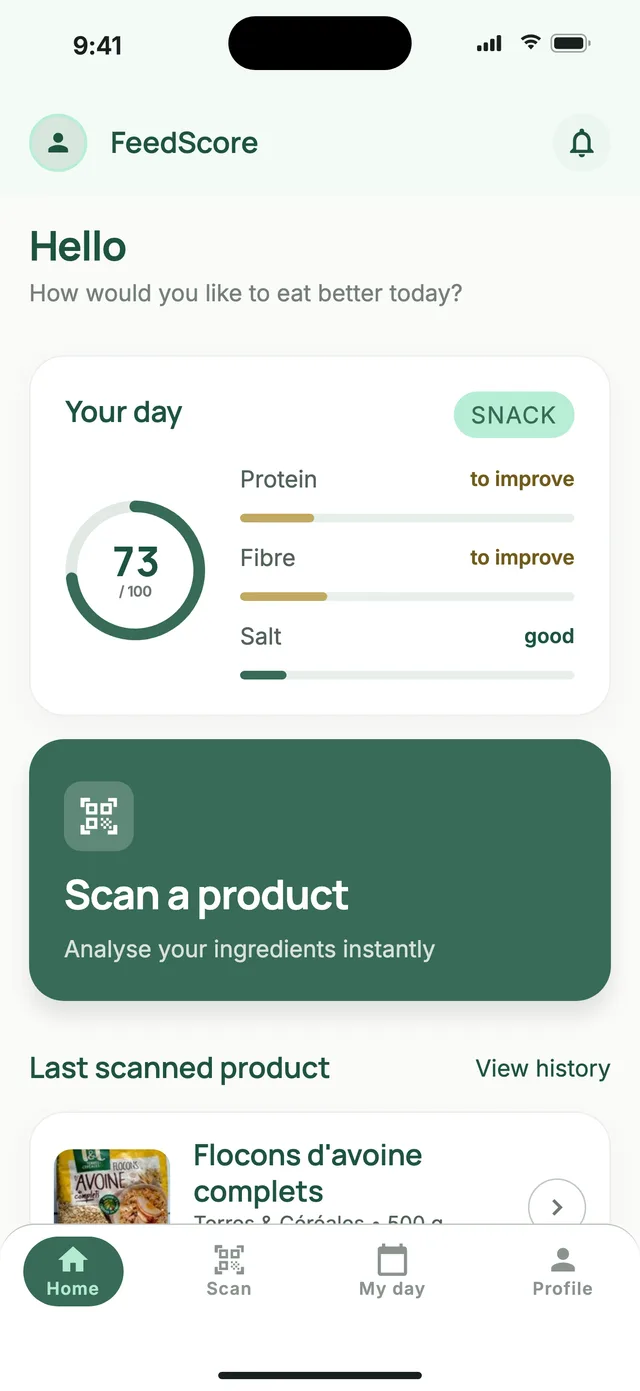
Task: Tap the chevron on Flocons d'avoine complets
Action: click(x=557, y=1207)
